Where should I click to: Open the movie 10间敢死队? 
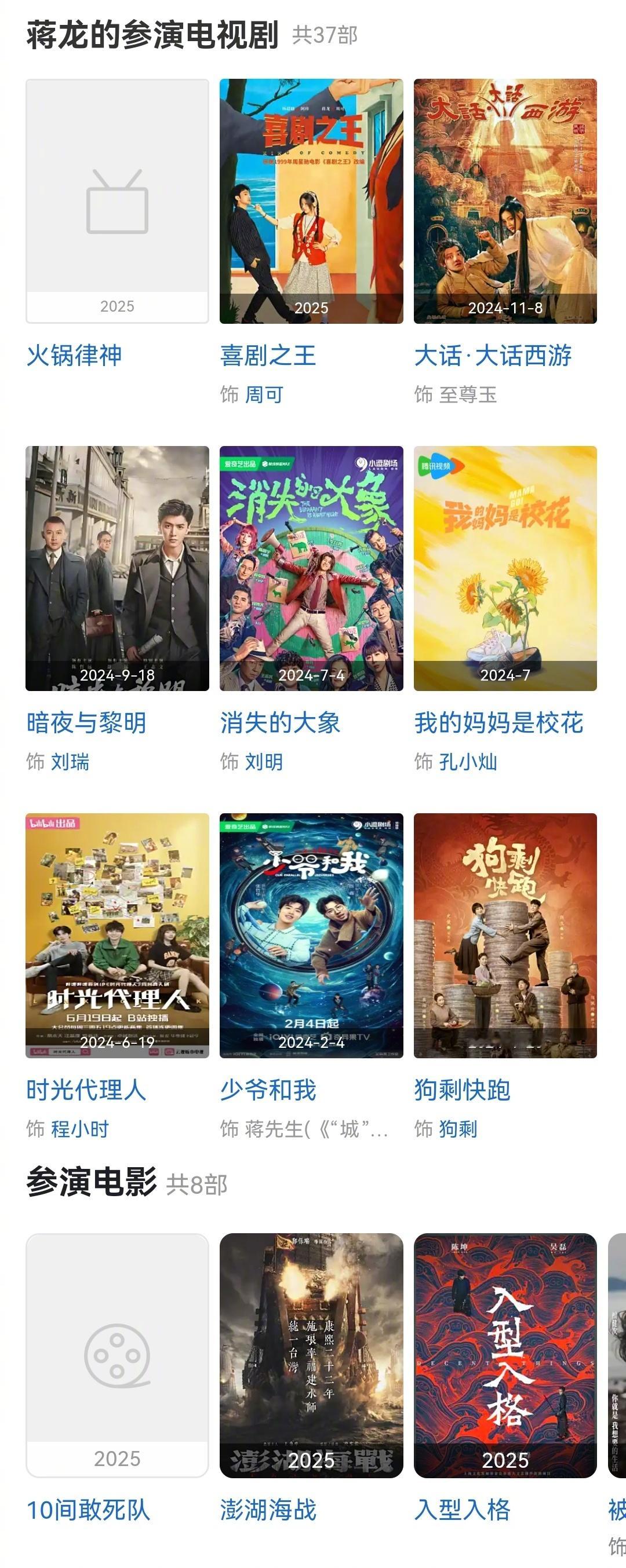[117, 1355]
